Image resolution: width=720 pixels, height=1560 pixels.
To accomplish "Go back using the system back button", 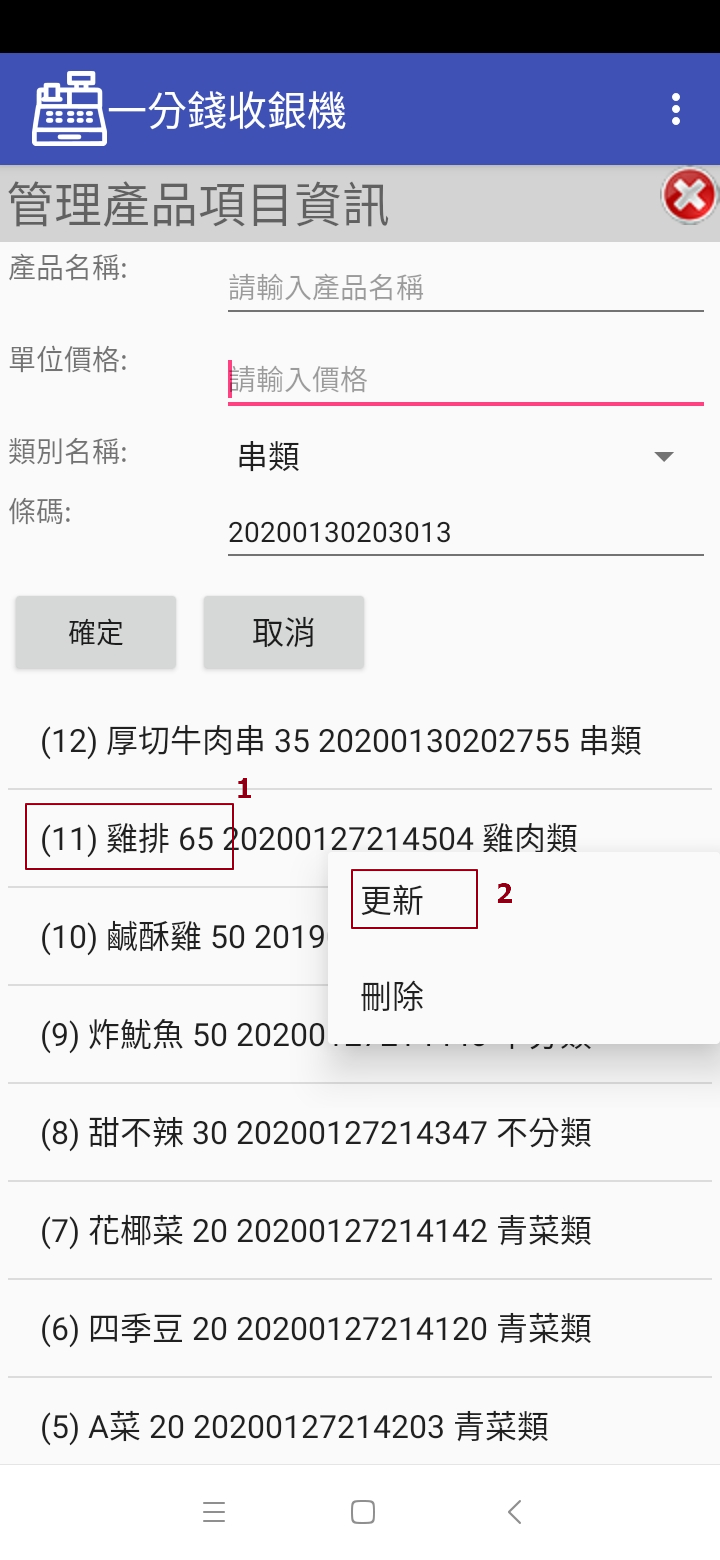I will pyautogui.click(x=514, y=1512).
